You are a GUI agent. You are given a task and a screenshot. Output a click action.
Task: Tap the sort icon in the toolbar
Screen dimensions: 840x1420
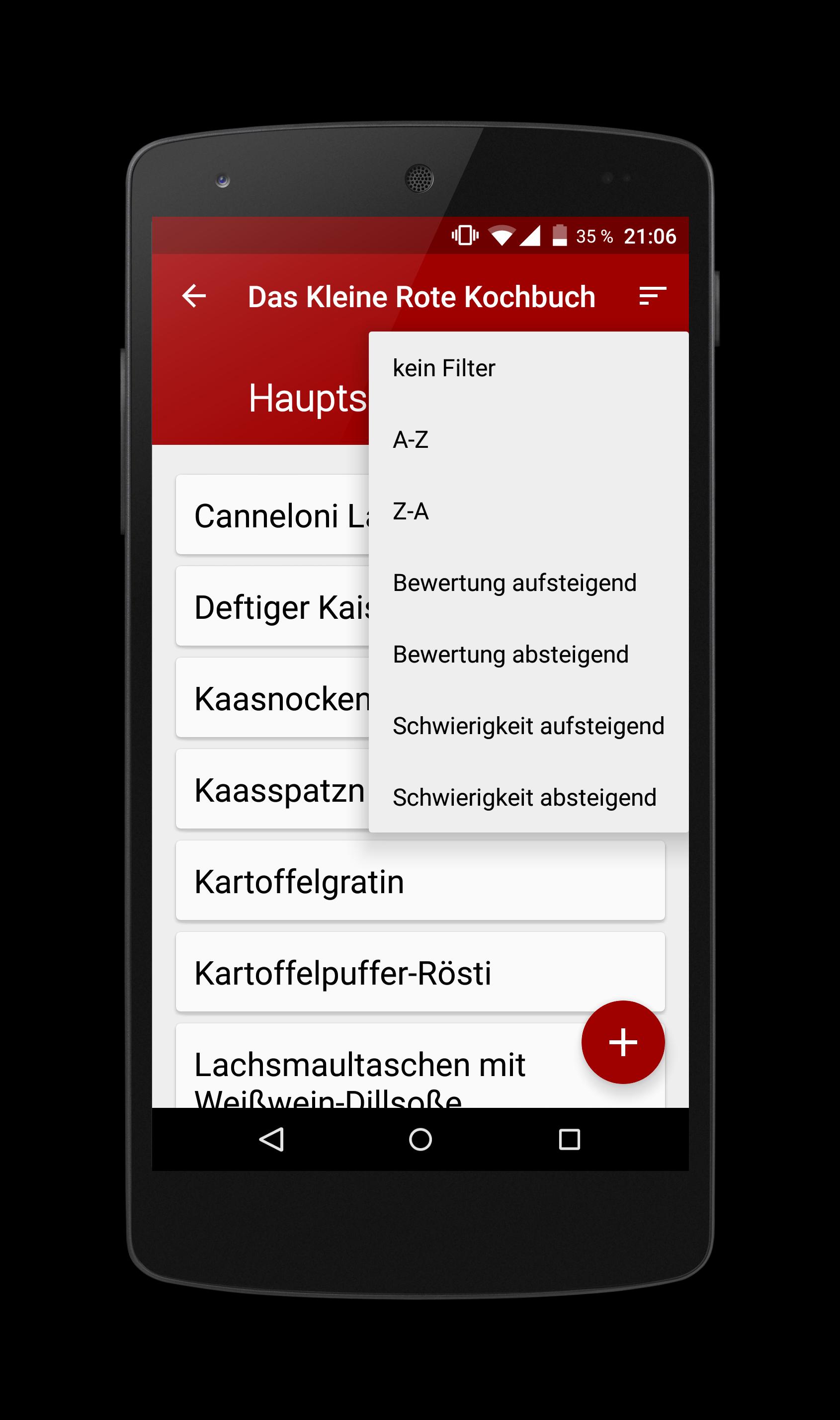click(x=652, y=296)
